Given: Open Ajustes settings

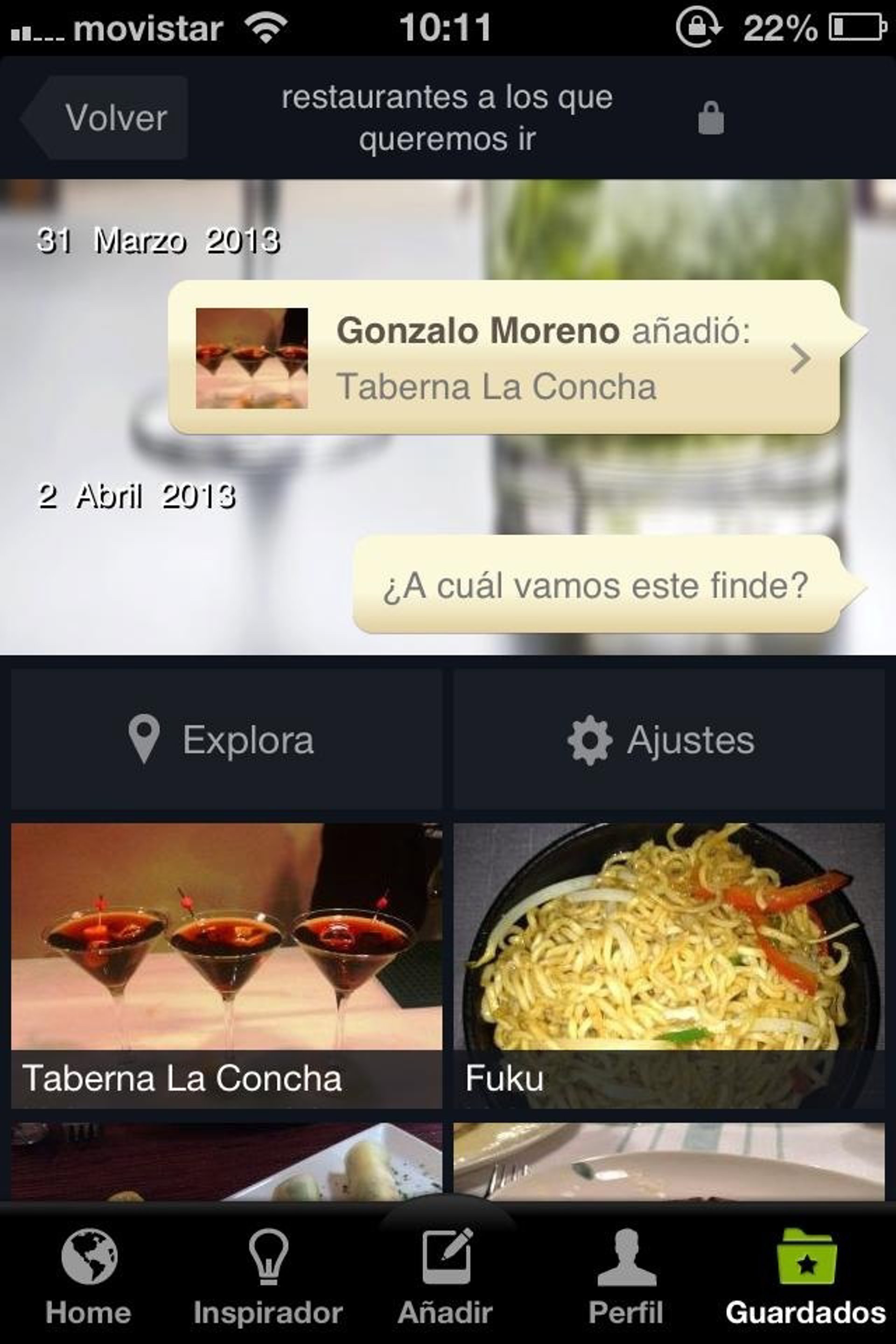Looking at the screenshot, I should (x=669, y=739).
